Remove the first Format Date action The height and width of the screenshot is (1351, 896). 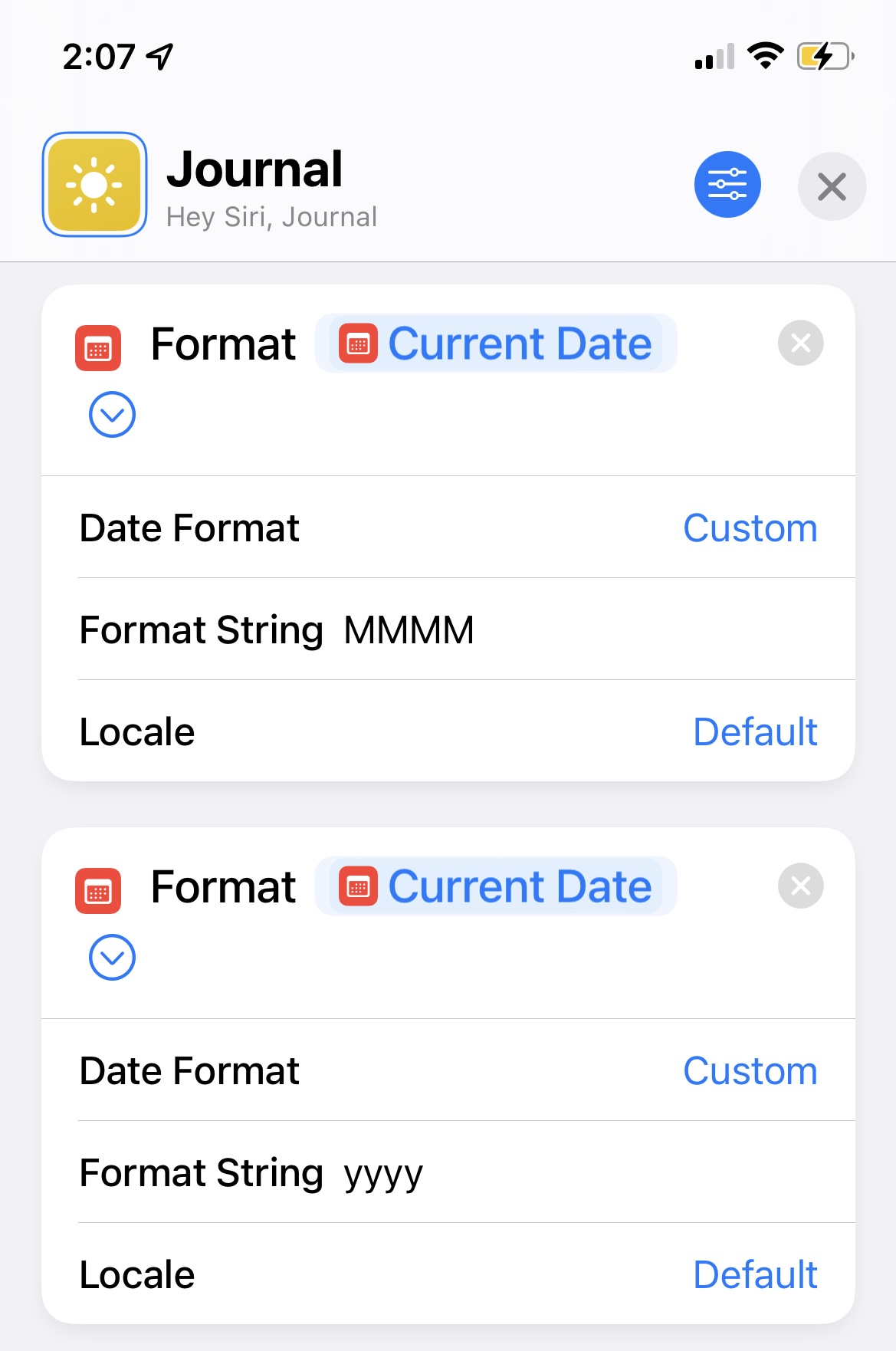[799, 344]
